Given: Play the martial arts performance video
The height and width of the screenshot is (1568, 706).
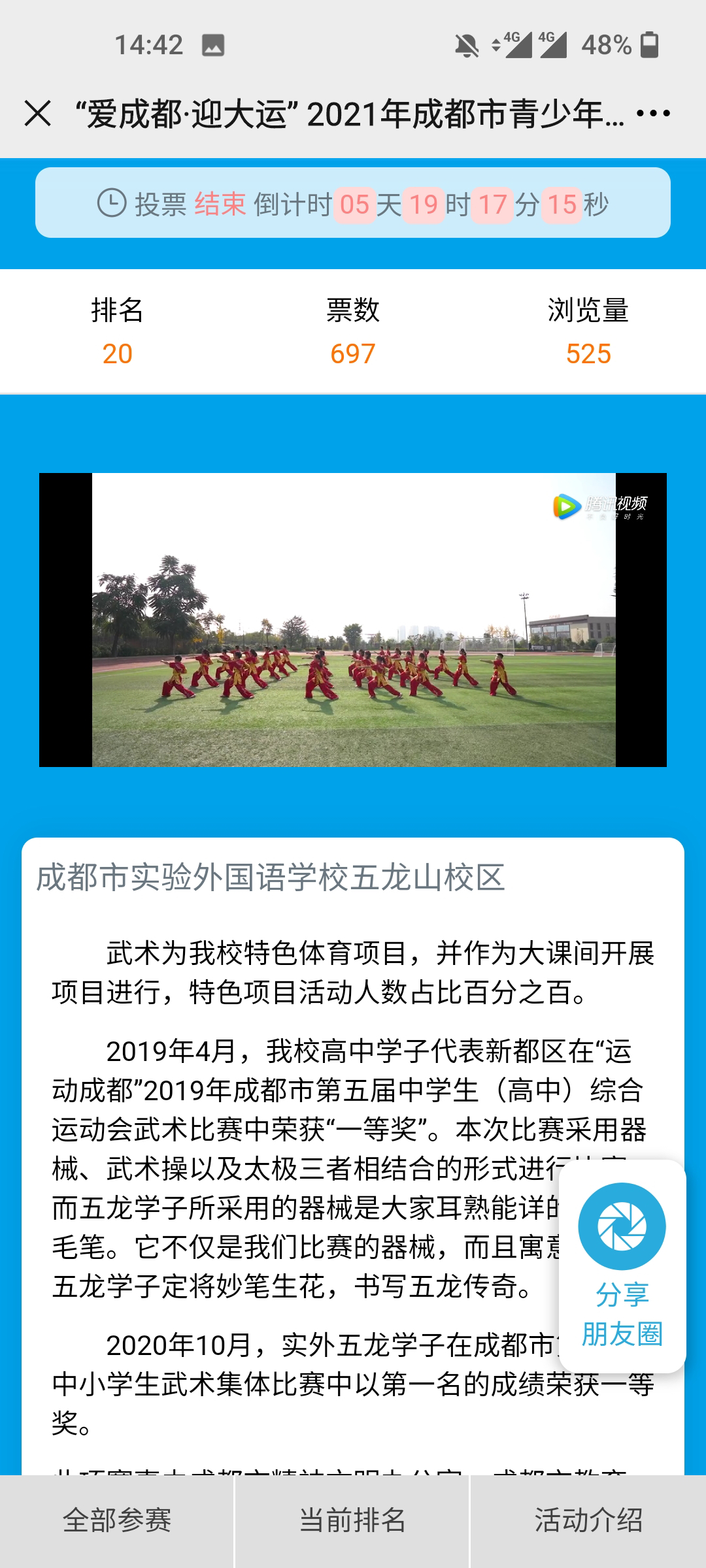Looking at the screenshot, I should [353, 619].
